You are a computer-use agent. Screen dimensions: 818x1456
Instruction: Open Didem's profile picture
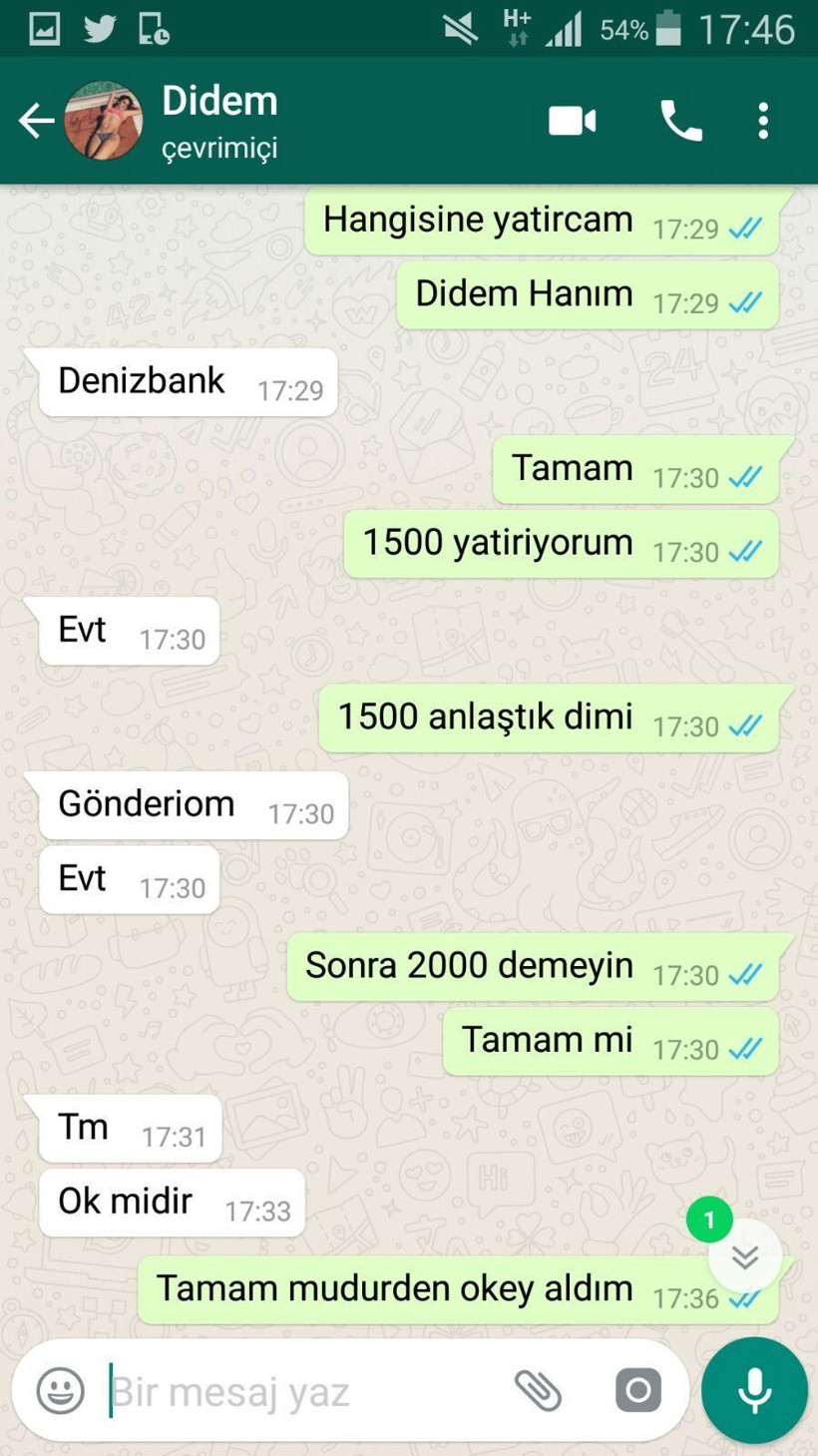[x=103, y=120]
